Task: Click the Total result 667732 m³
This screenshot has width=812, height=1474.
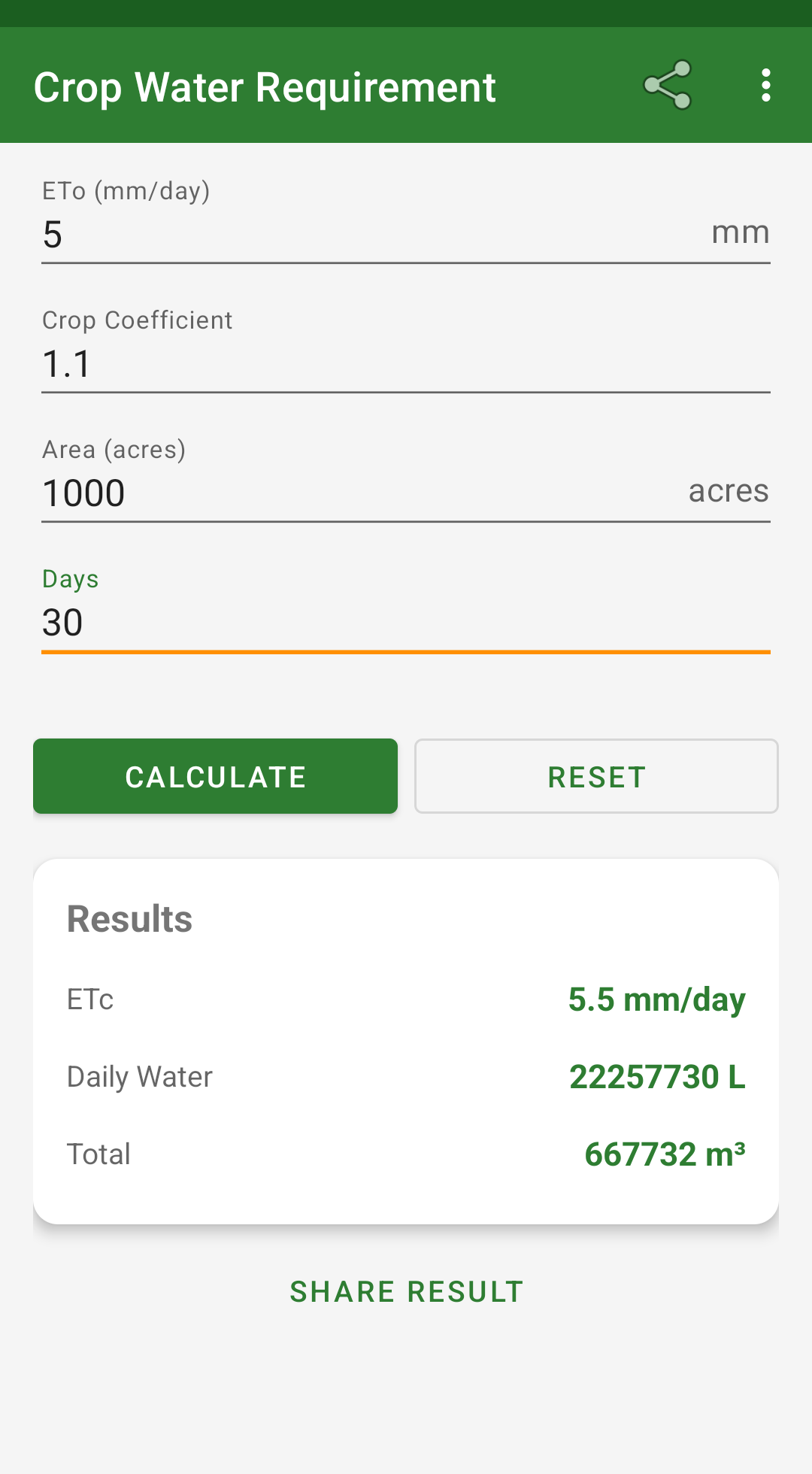Action: pyautogui.click(x=665, y=1154)
